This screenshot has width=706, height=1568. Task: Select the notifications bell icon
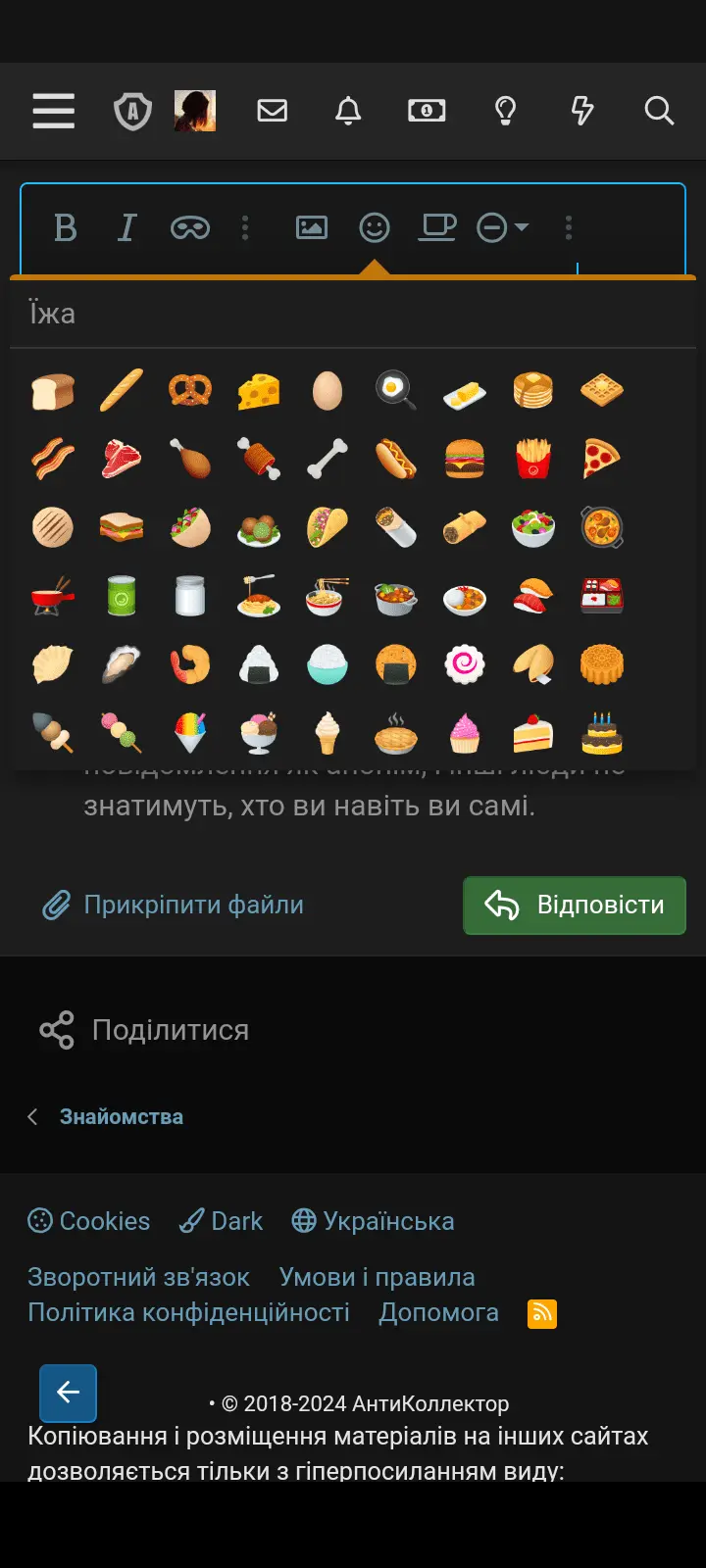346,111
